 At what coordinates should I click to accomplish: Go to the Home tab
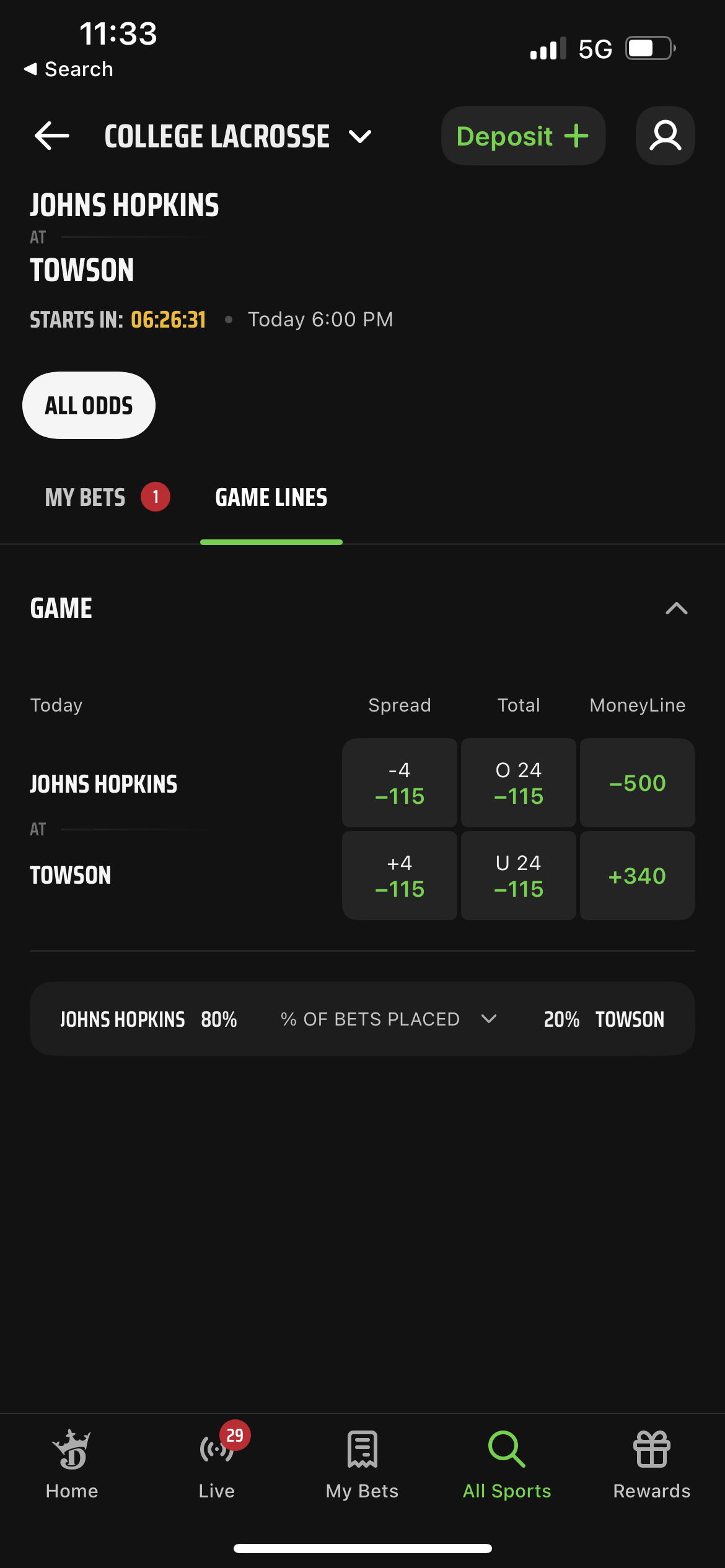coord(72,1465)
